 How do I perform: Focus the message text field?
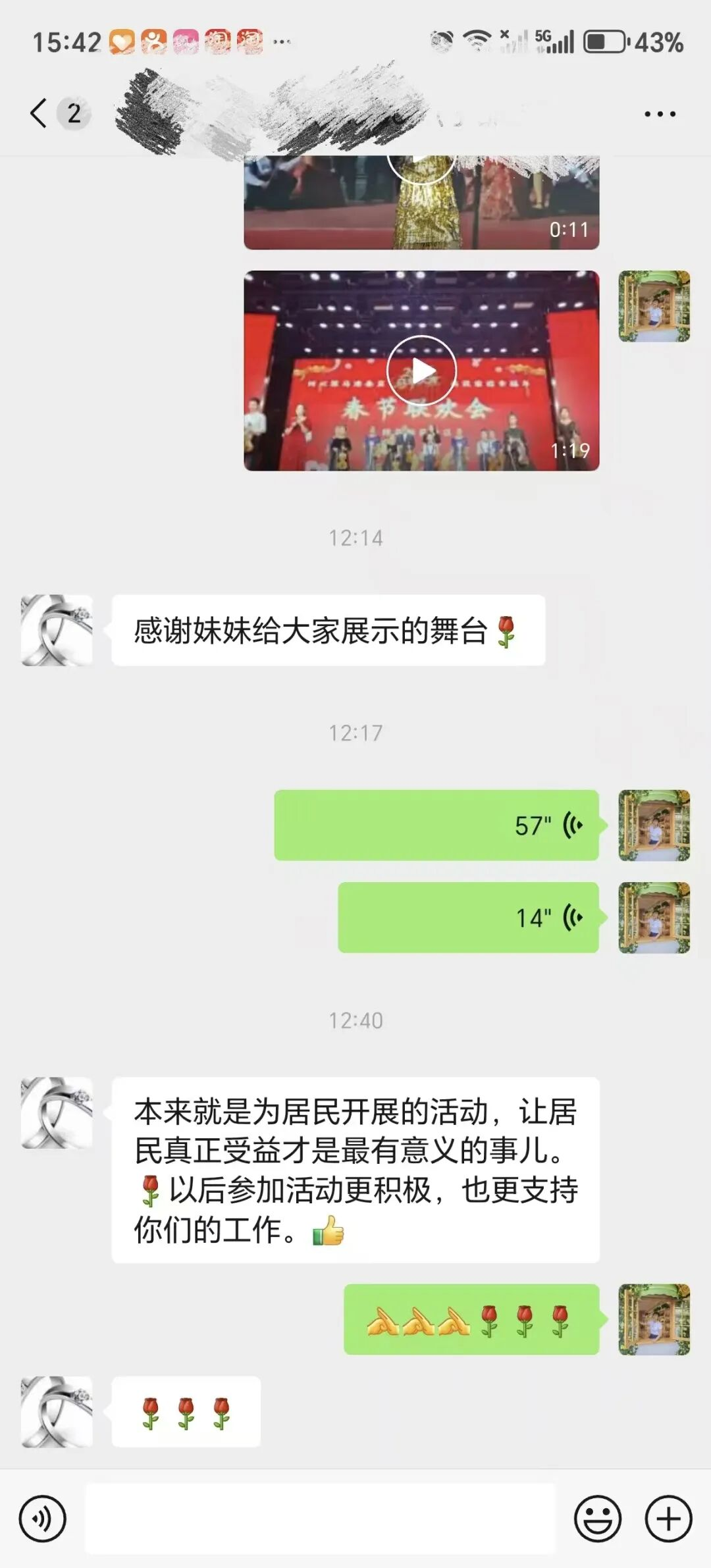pyautogui.click(x=320, y=1519)
